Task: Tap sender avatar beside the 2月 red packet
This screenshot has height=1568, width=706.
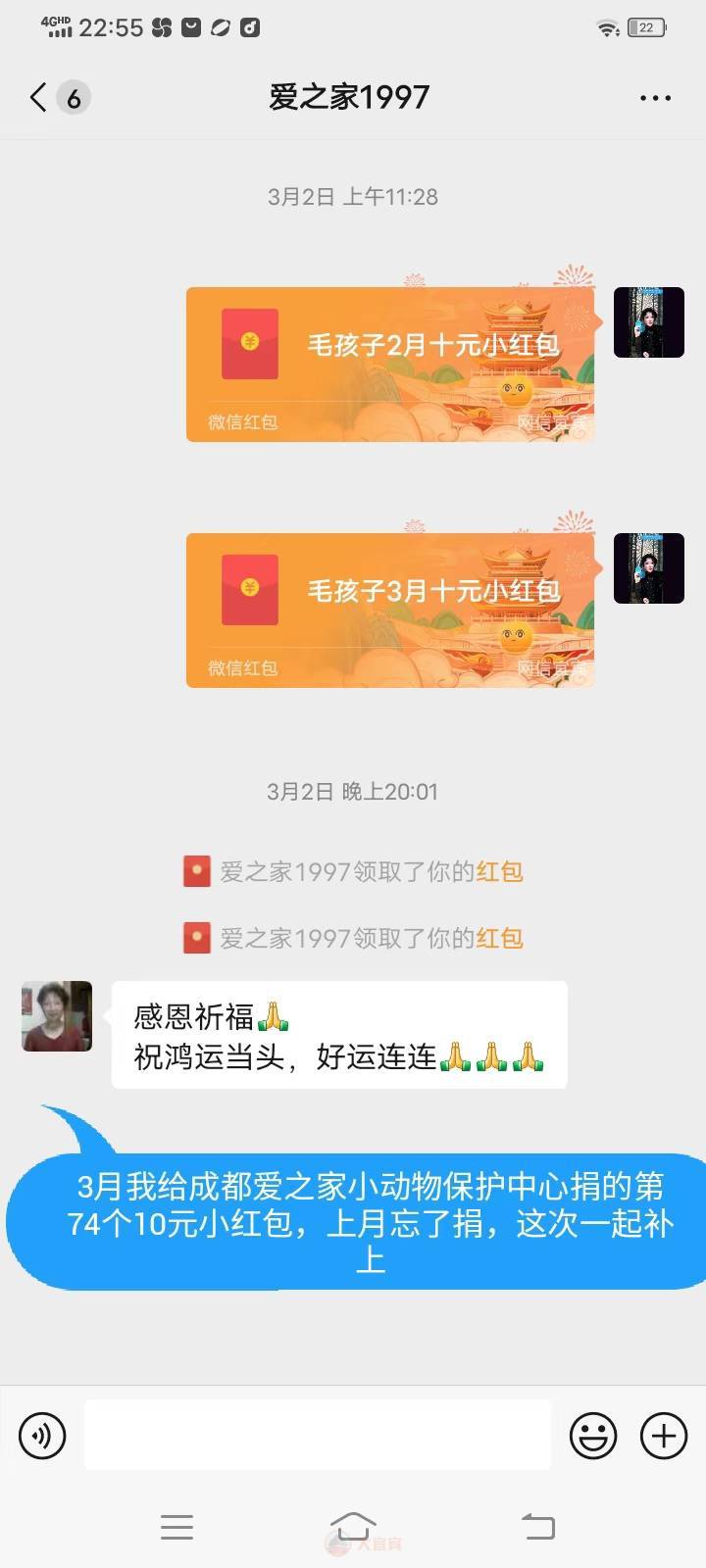Action: coord(648,322)
